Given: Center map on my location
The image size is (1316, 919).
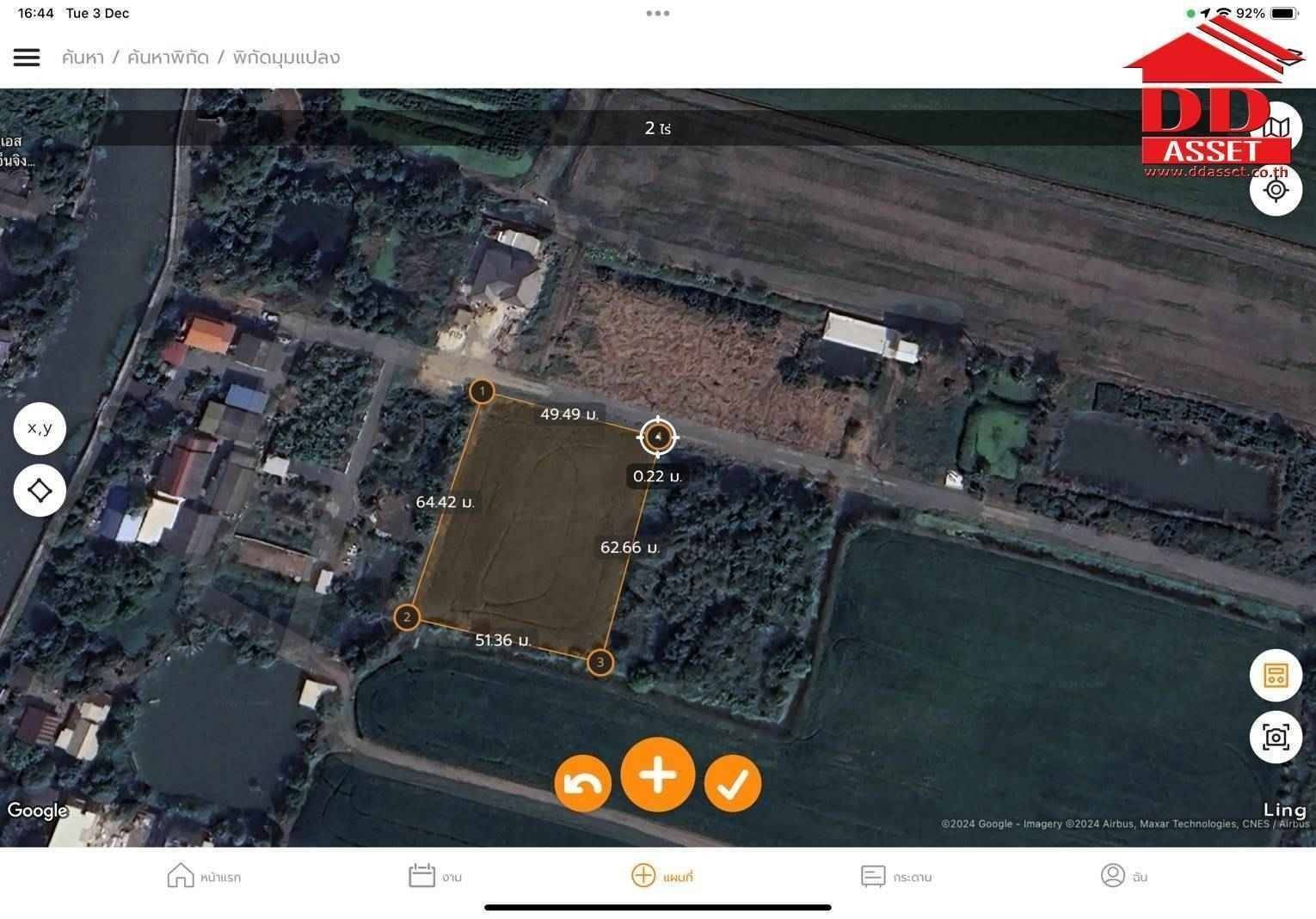Looking at the screenshot, I should pos(1276,190).
